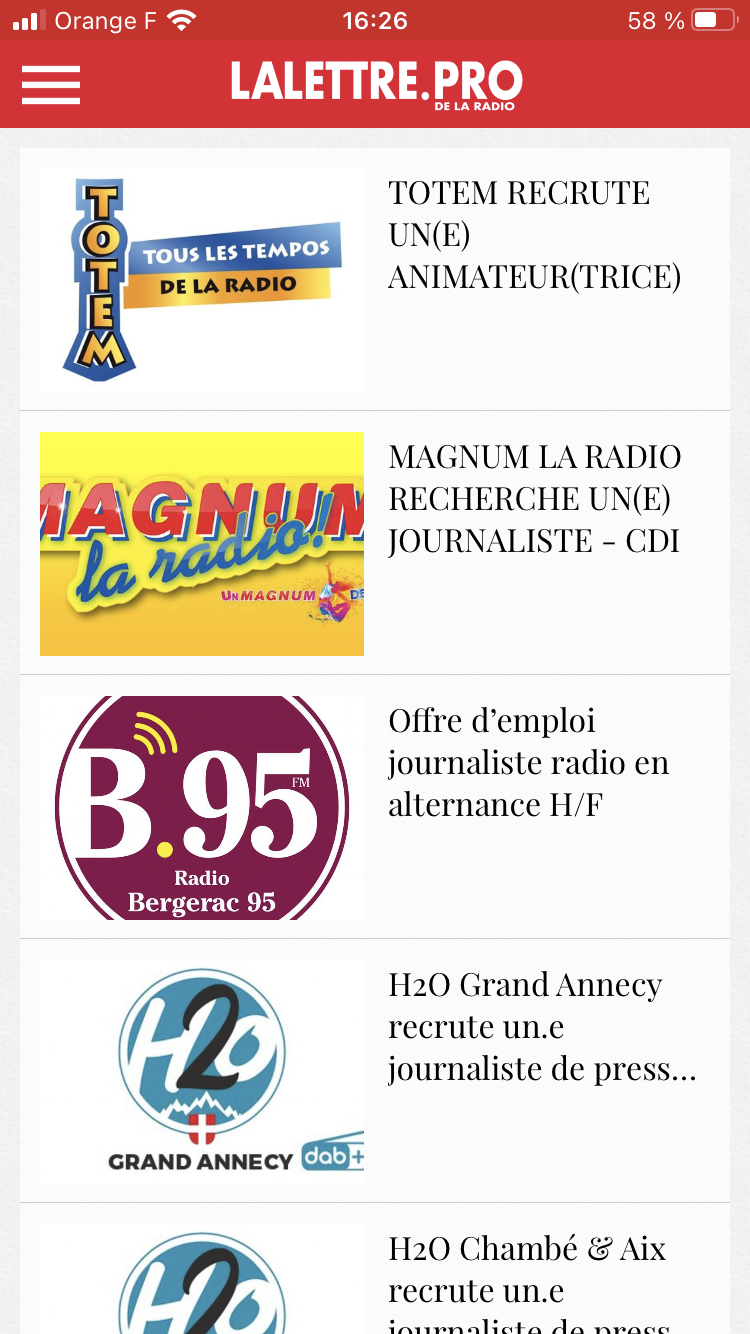The height and width of the screenshot is (1334, 750).
Task: Select the Radio Bergerac 95 logo
Action: [201, 807]
